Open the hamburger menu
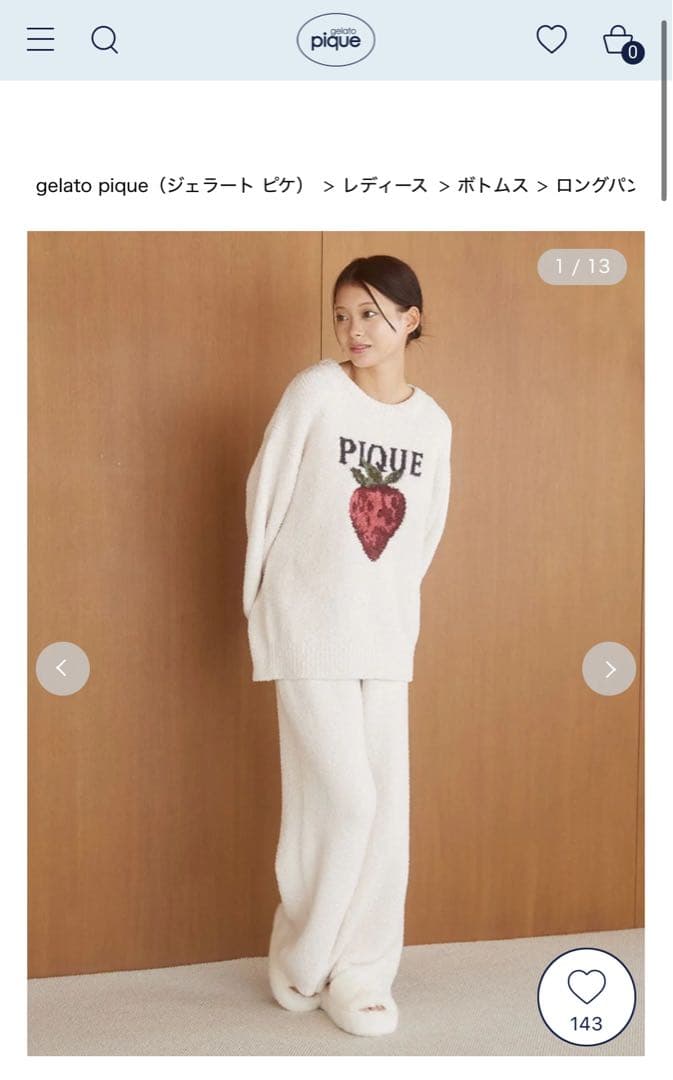The height and width of the screenshot is (1080, 673). click(x=40, y=40)
